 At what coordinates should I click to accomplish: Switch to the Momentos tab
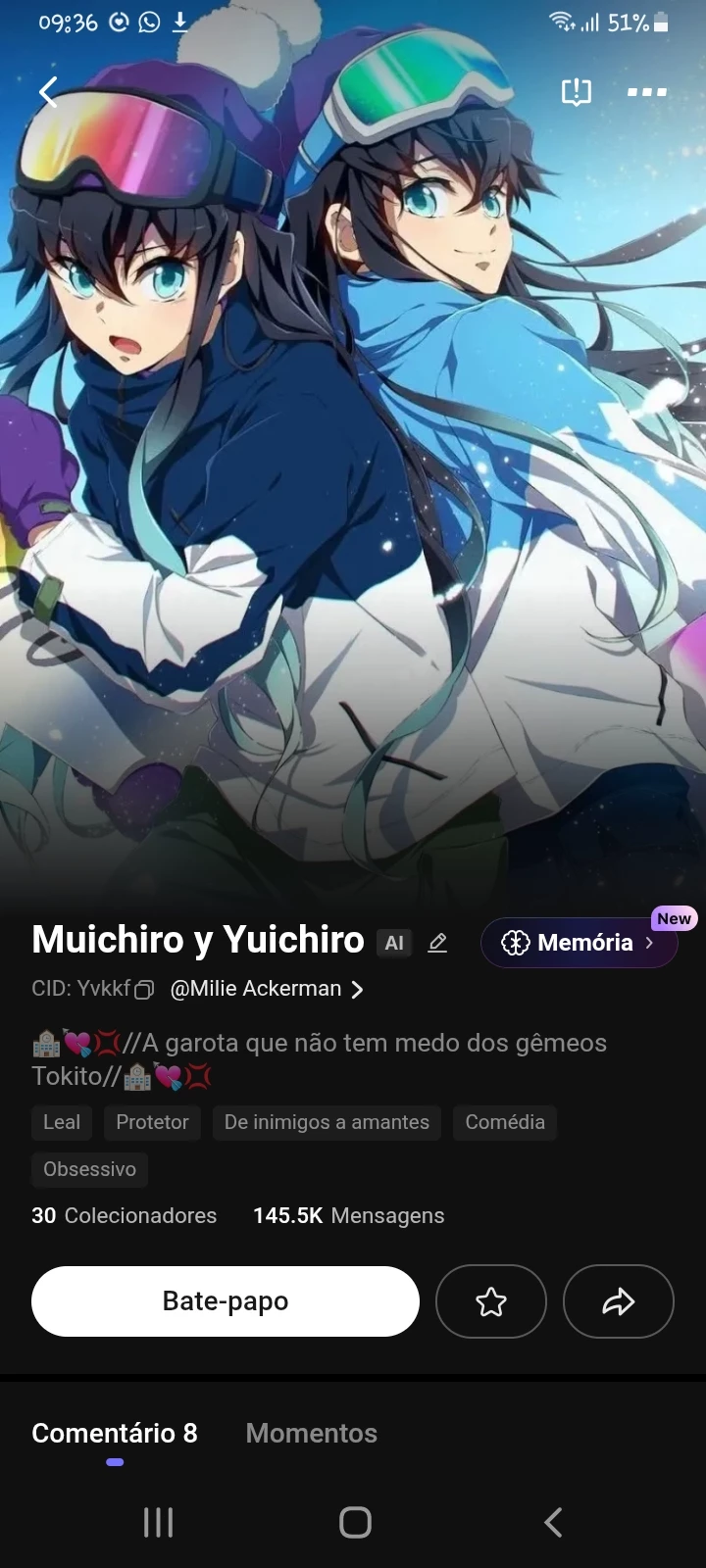pos(311,1433)
